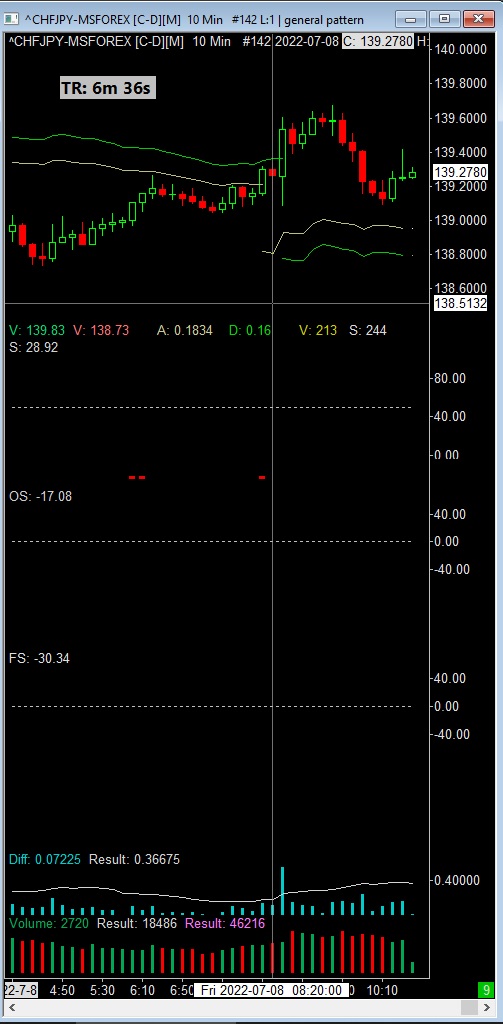
Task: Click the left arrow of the horizontal scrollbar
Action: pos(12,1008)
